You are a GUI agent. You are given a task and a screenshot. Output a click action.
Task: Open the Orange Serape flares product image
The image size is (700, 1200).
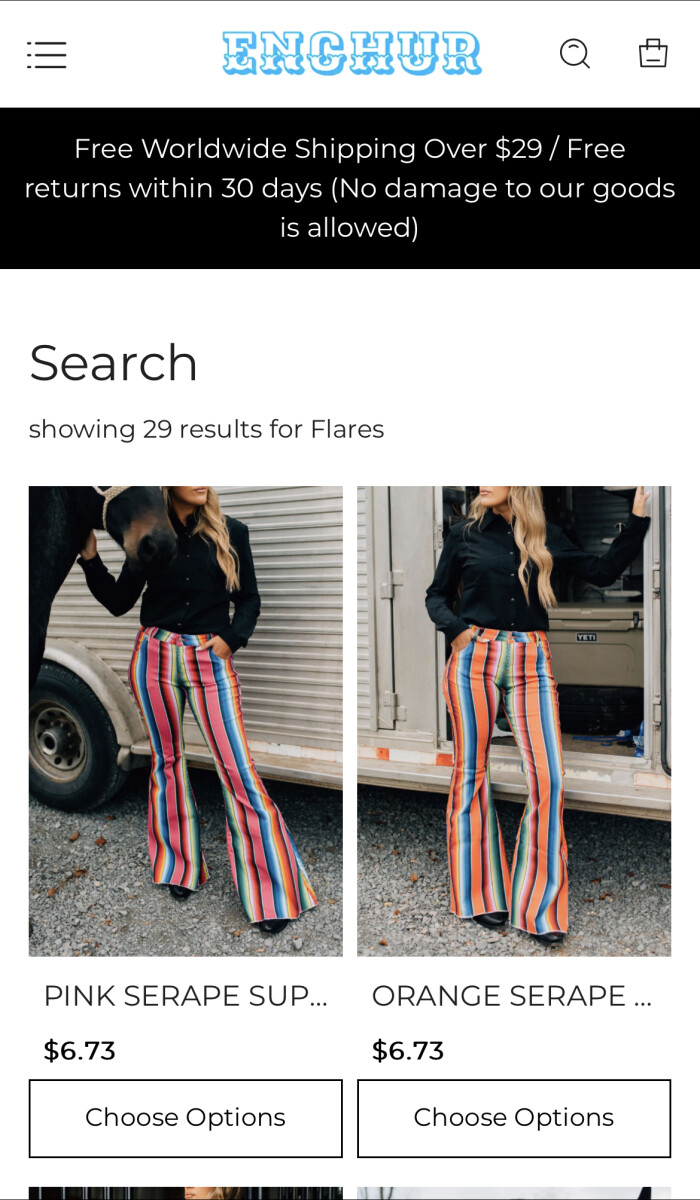coord(514,720)
